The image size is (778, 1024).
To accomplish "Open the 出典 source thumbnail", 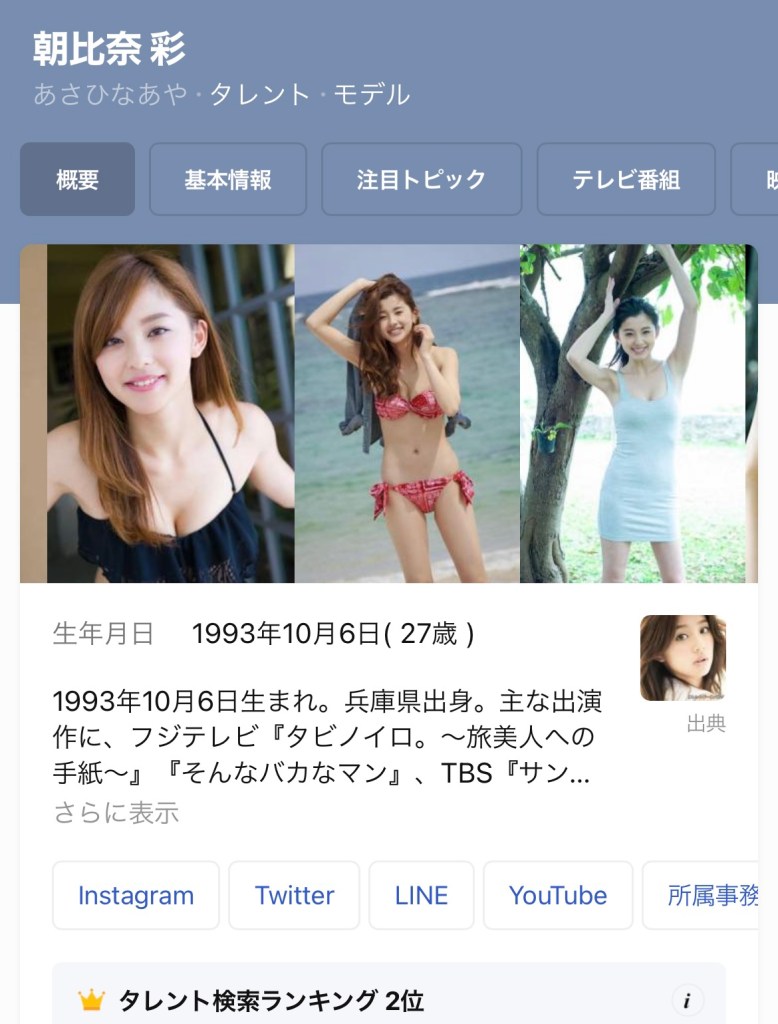I will (683, 658).
